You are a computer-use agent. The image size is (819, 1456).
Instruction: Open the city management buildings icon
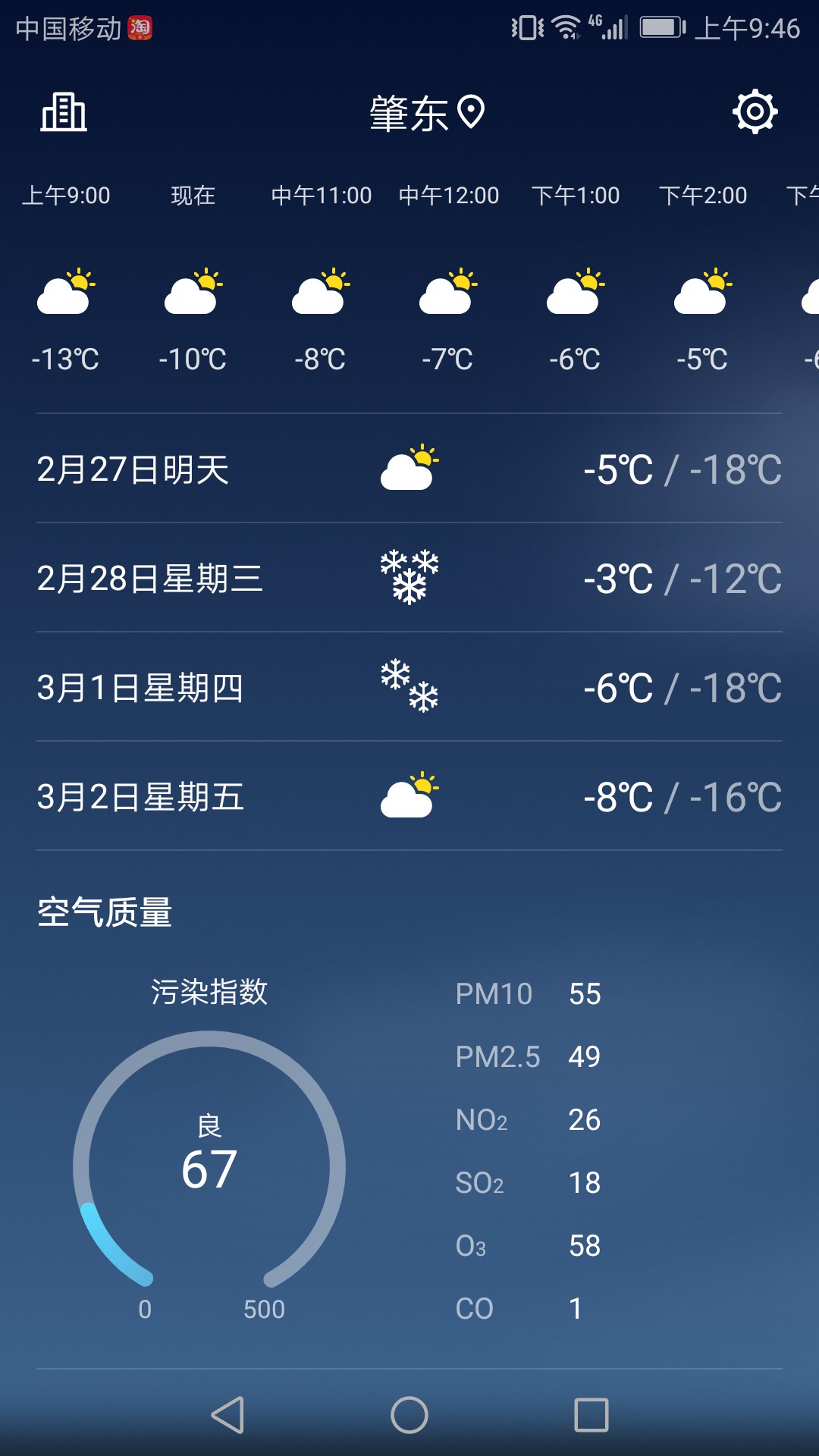(64, 112)
